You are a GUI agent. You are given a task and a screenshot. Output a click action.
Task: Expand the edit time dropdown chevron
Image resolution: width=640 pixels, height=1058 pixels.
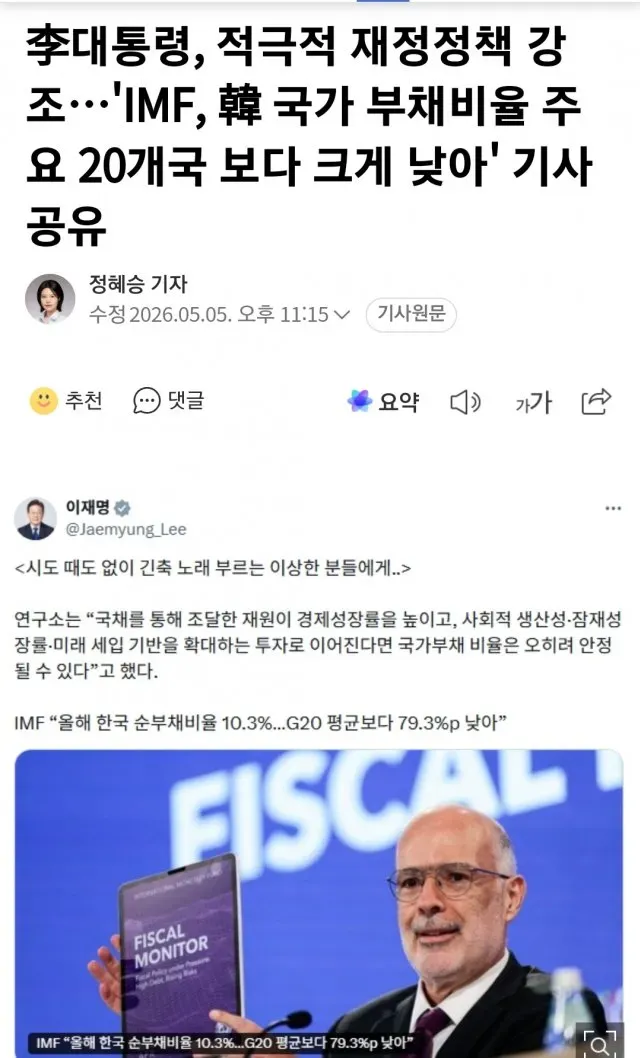click(x=342, y=314)
